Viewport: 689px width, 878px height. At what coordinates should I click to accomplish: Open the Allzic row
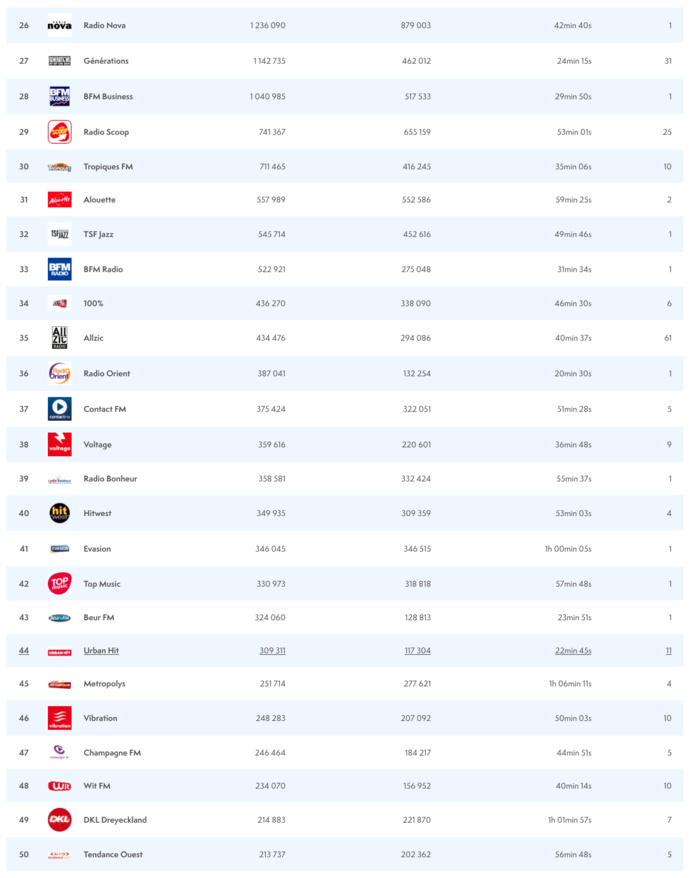[94, 338]
